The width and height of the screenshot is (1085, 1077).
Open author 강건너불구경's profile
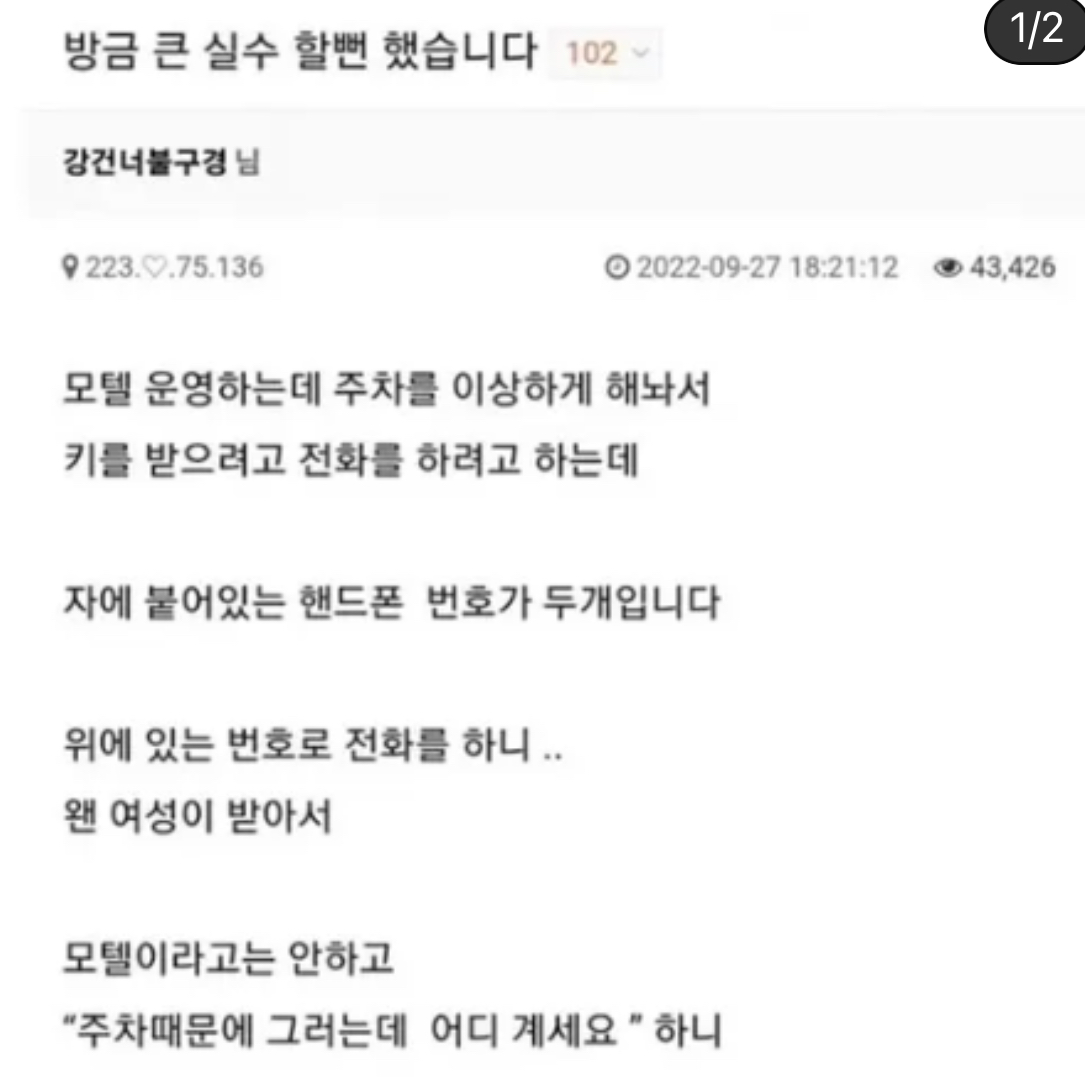(145, 163)
